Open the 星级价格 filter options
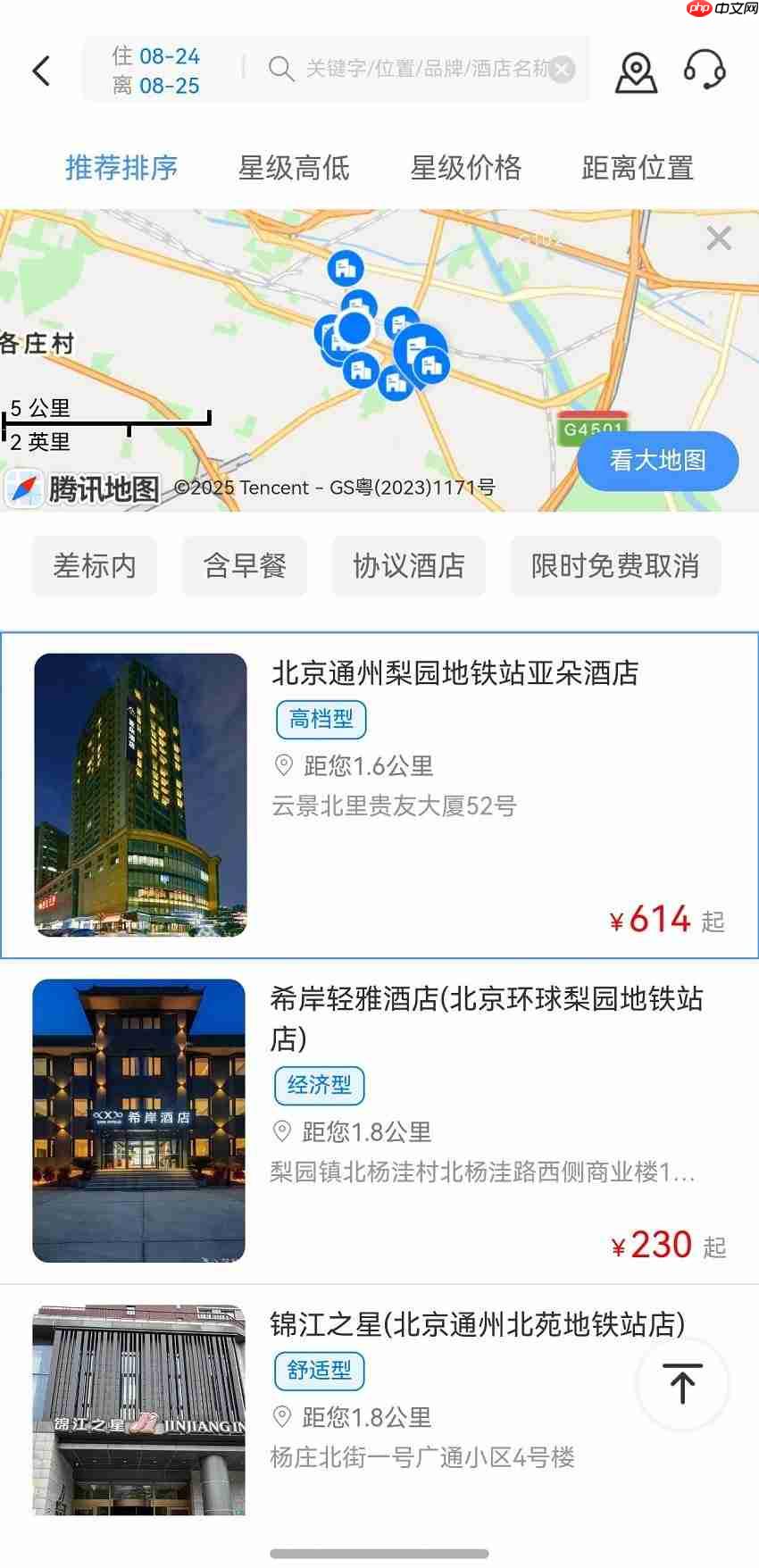The width and height of the screenshot is (759, 1568). [467, 169]
